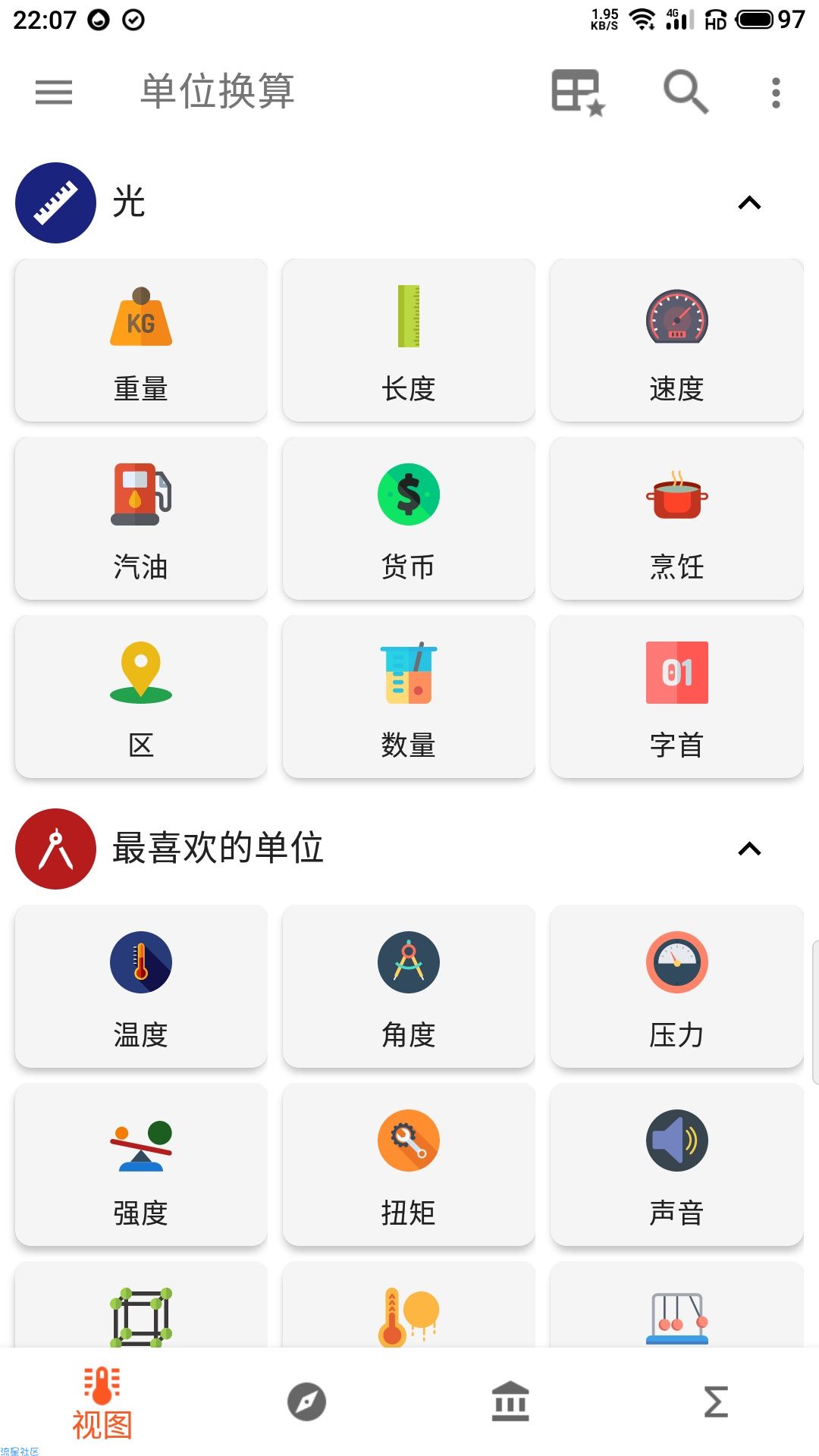
Task: Select the 速度 unit card
Action: (x=676, y=340)
